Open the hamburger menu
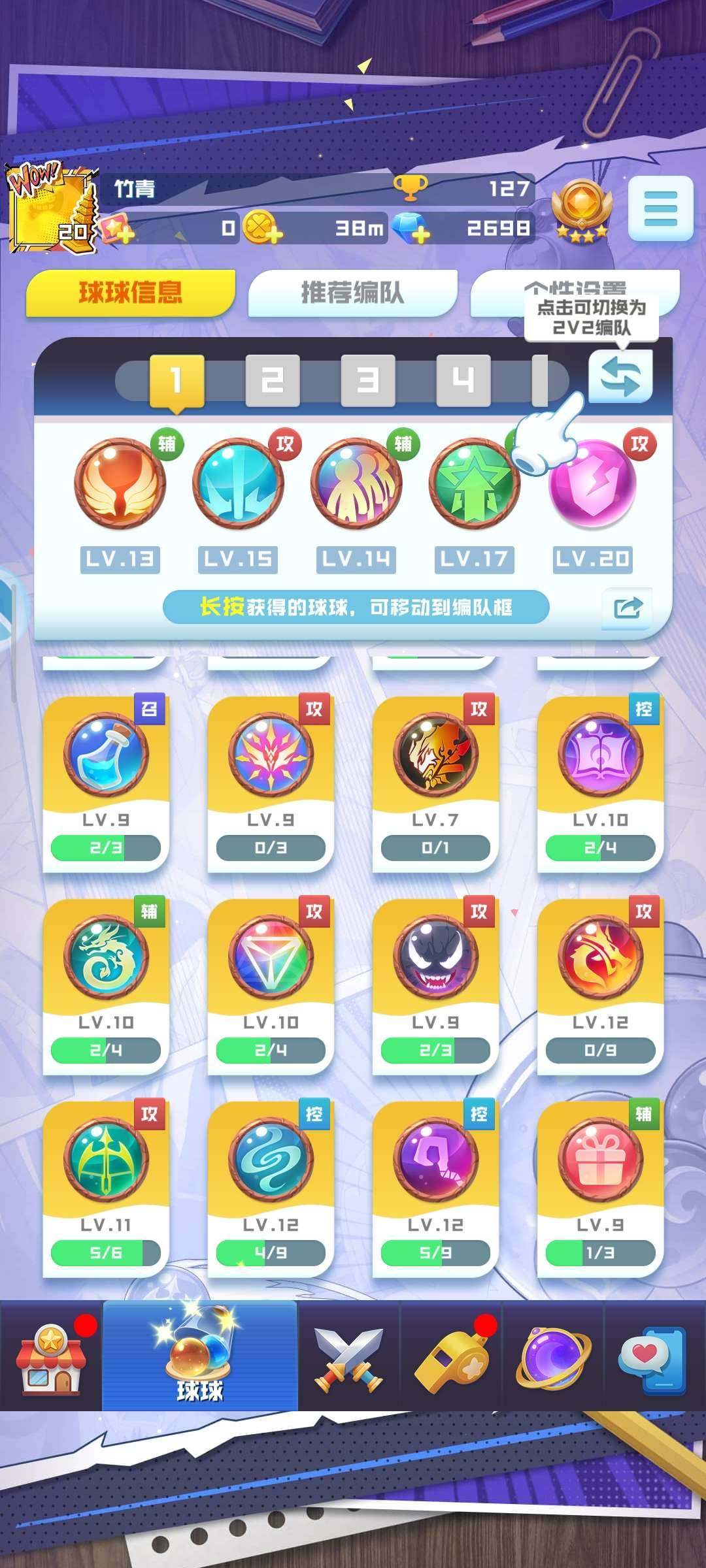The width and height of the screenshot is (706, 1568). (x=660, y=208)
